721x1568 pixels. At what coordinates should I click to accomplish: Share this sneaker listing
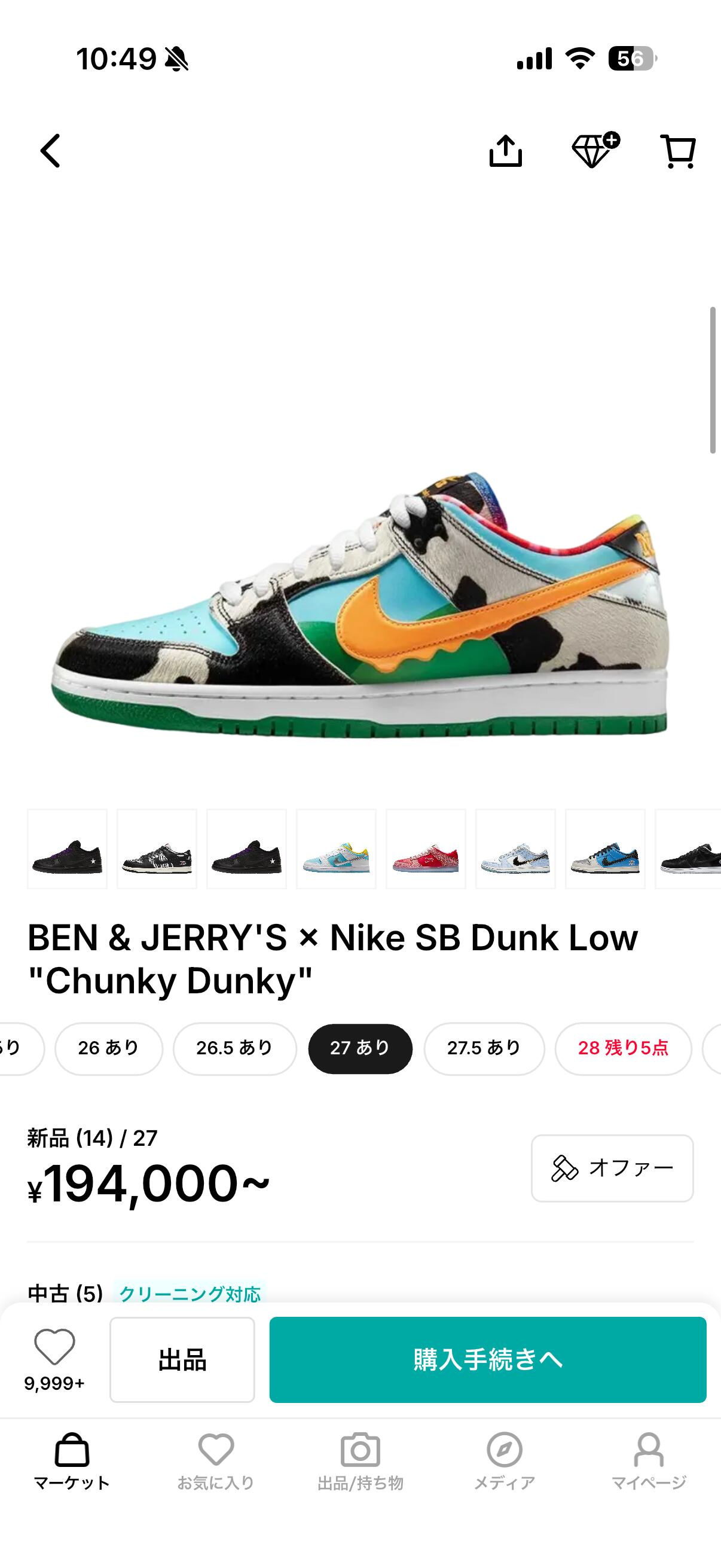click(x=506, y=150)
